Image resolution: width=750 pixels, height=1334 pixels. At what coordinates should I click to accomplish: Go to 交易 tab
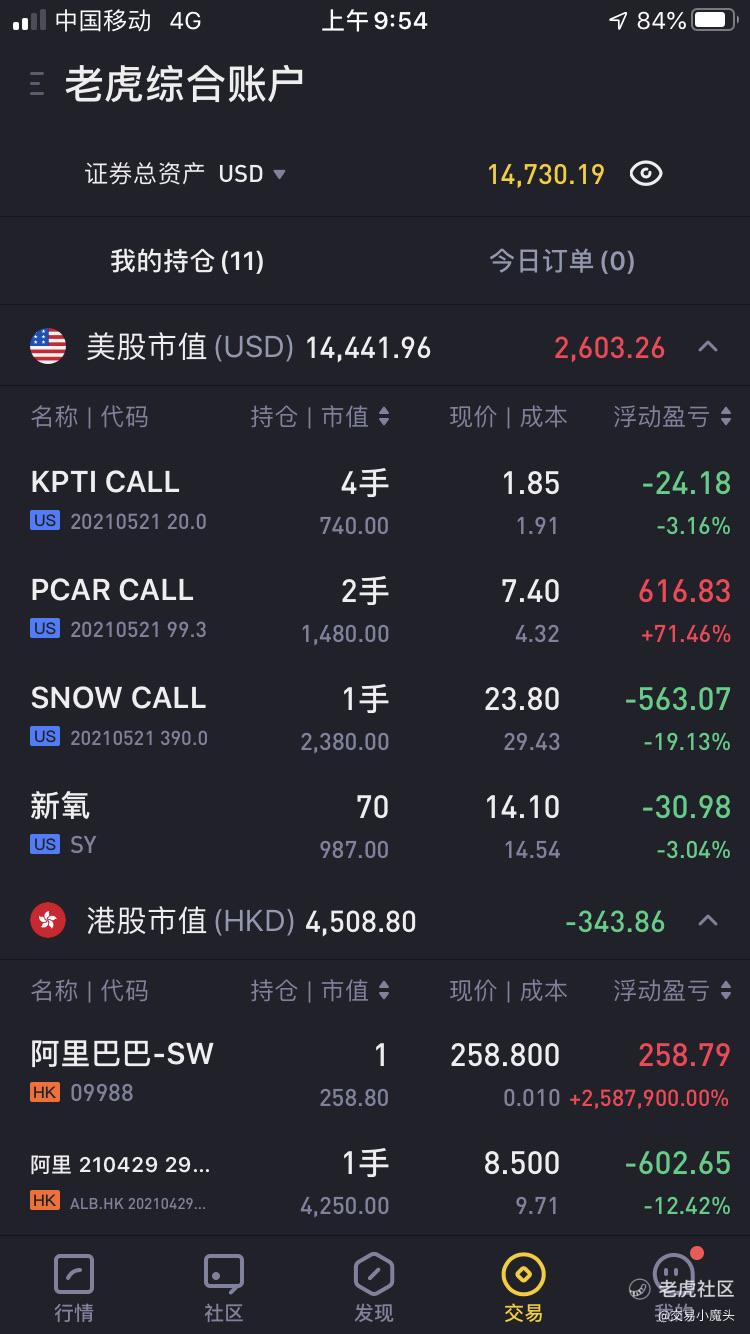point(523,1288)
